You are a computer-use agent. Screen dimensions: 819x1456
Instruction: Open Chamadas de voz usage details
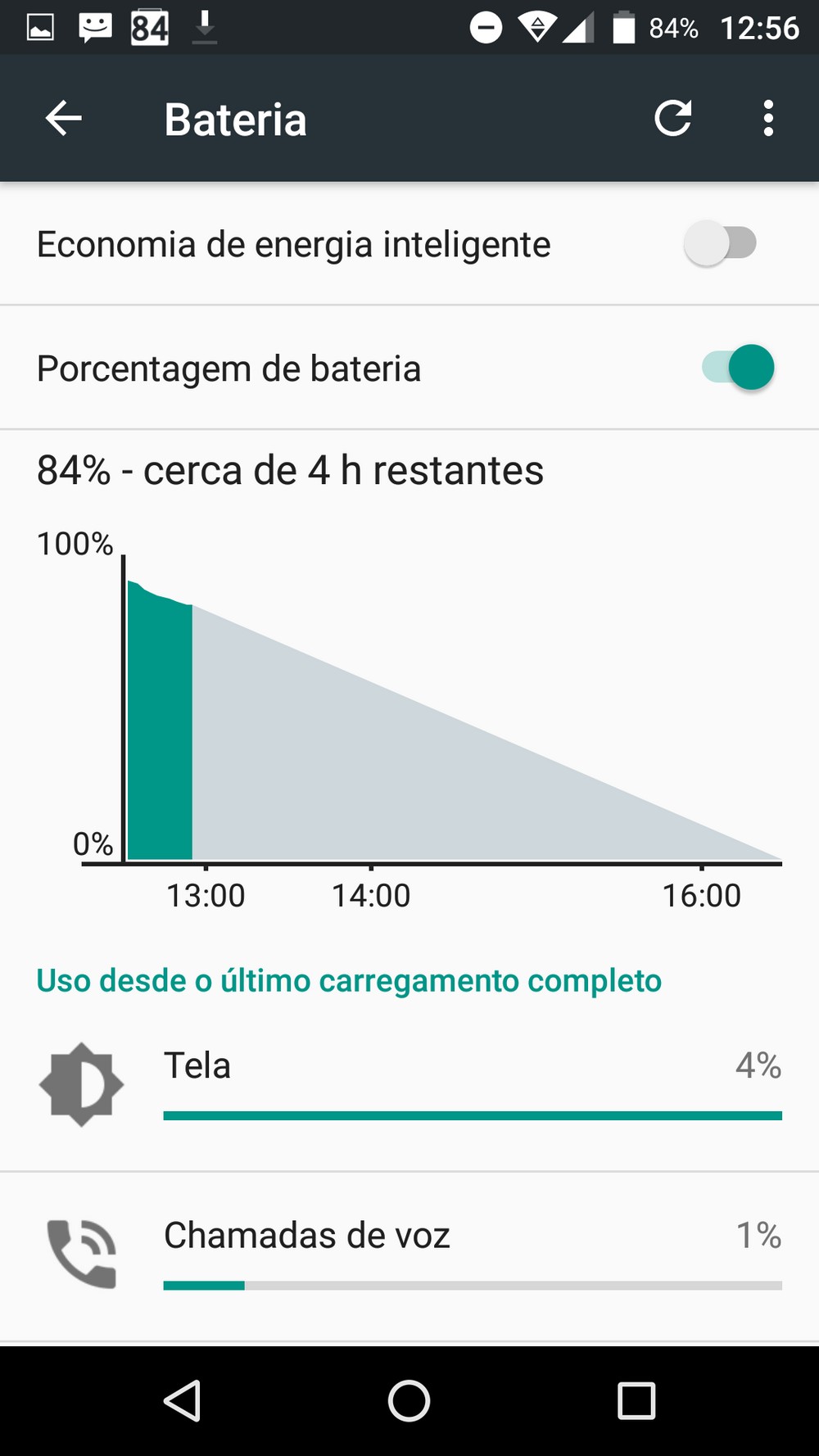coord(409,1255)
